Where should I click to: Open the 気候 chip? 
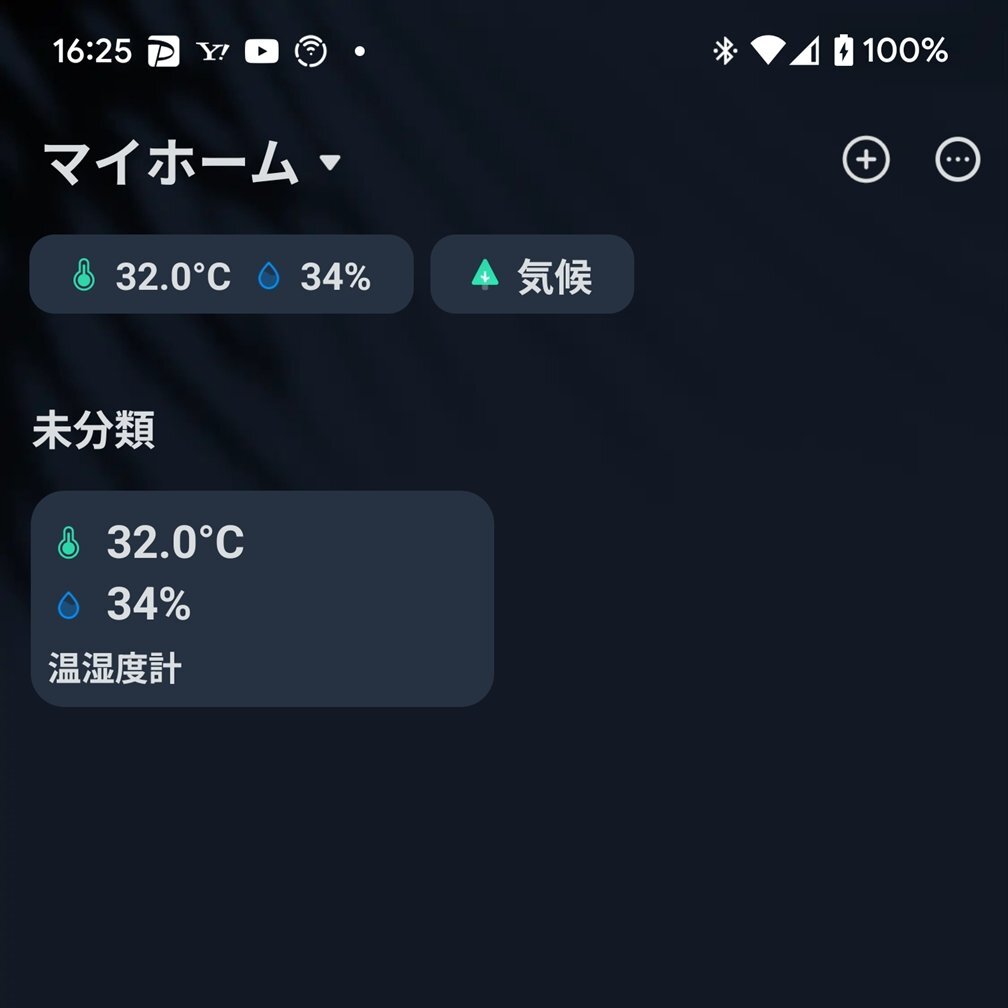tap(532, 275)
